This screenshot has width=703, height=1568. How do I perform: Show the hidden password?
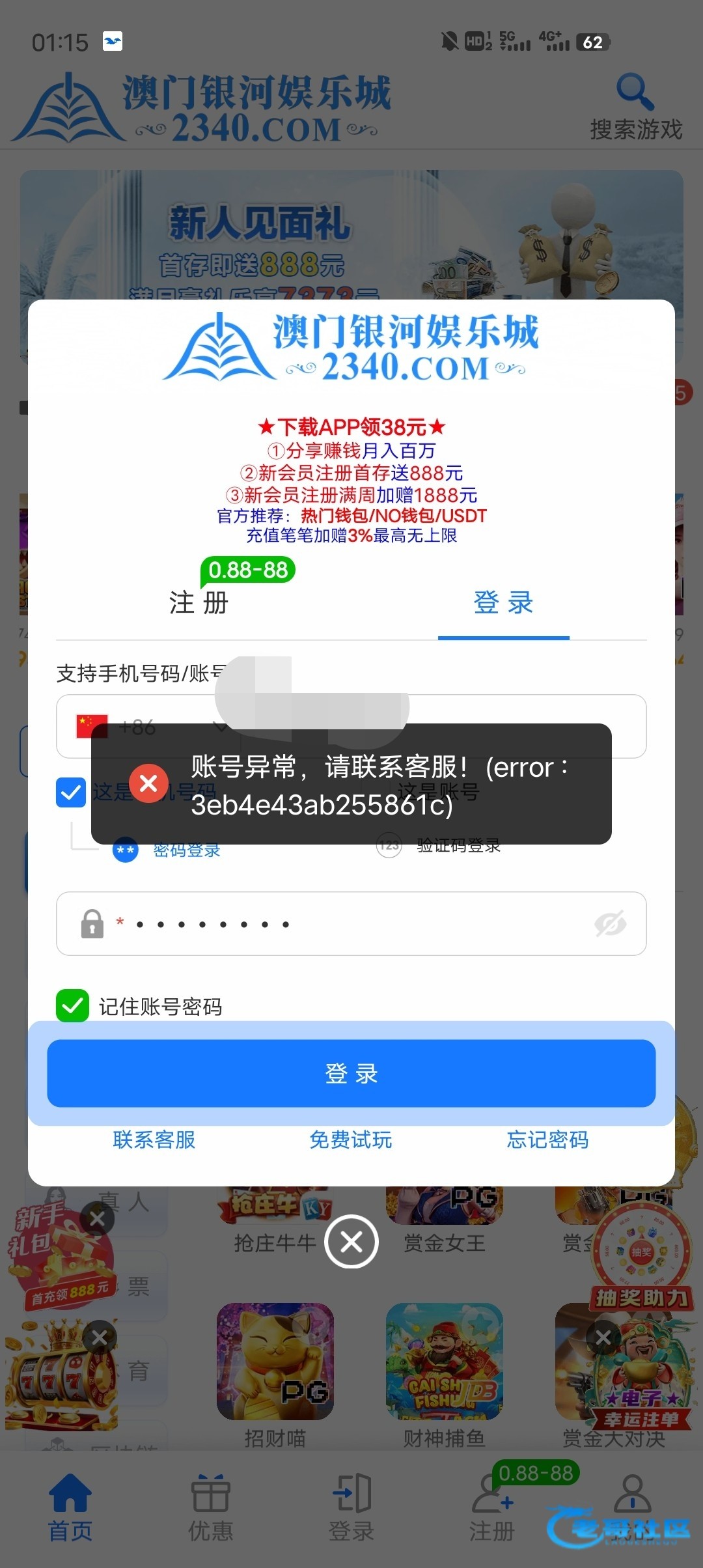610,923
